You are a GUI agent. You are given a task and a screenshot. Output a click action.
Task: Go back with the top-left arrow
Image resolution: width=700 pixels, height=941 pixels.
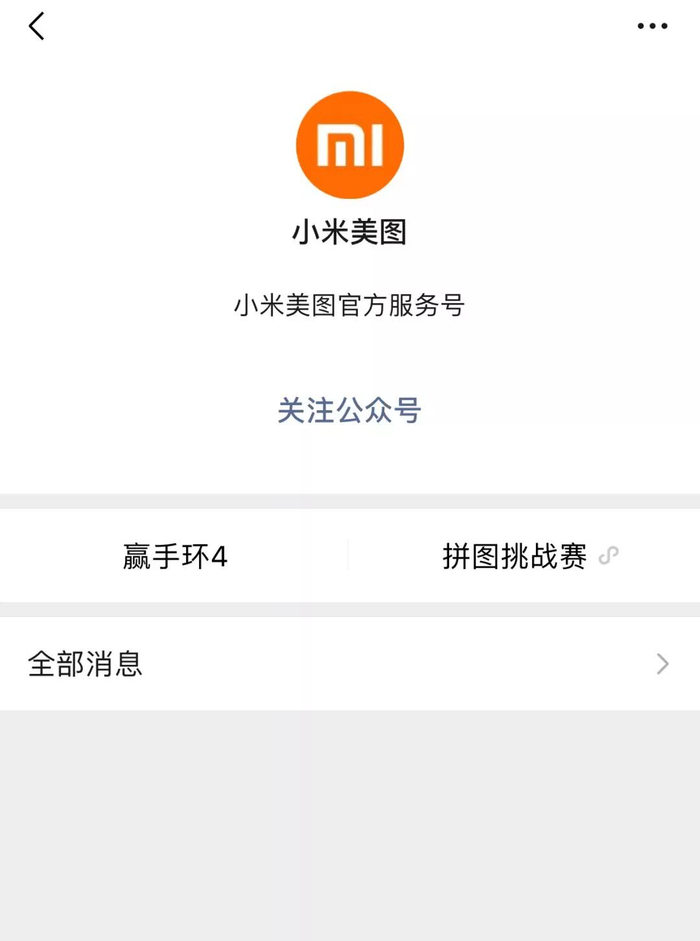pyautogui.click(x=37, y=26)
